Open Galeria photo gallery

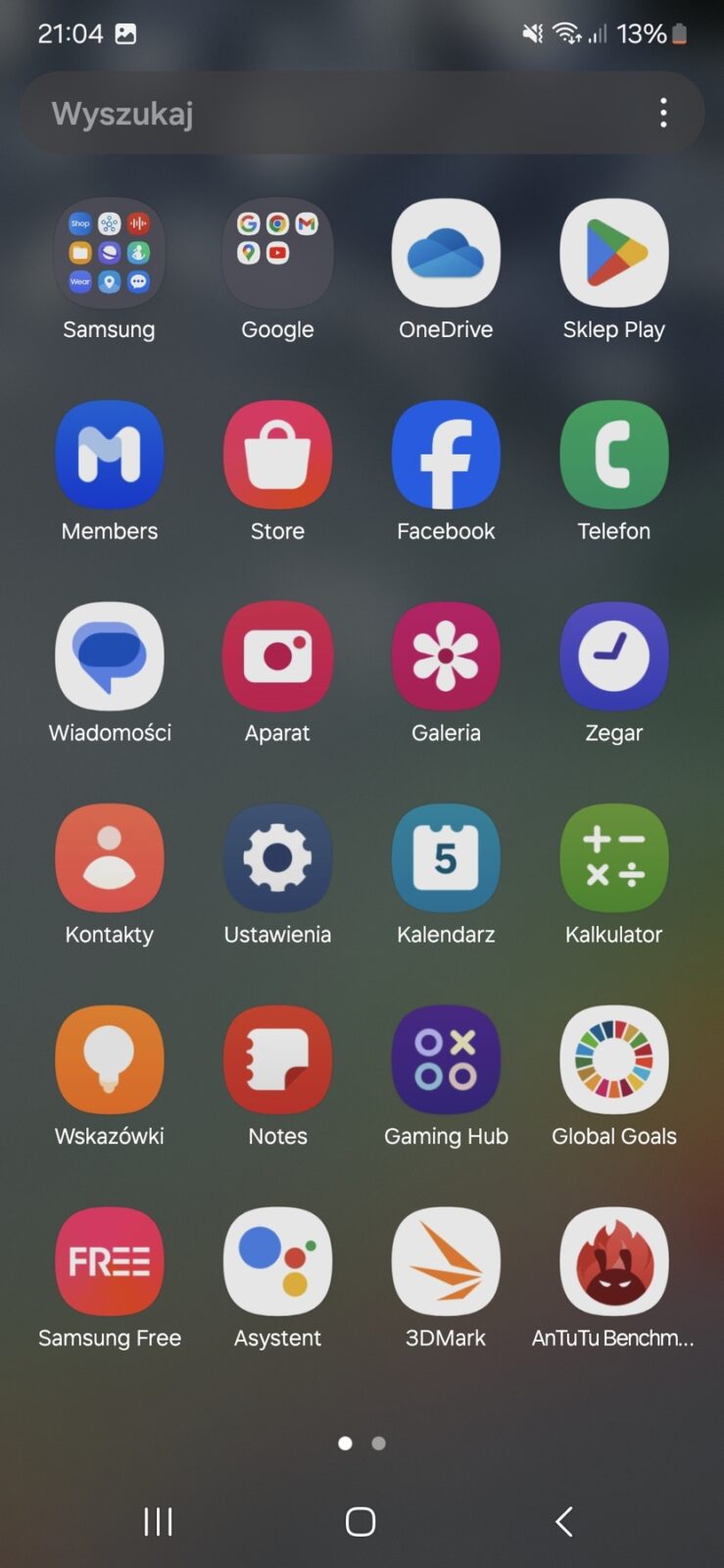click(x=446, y=657)
